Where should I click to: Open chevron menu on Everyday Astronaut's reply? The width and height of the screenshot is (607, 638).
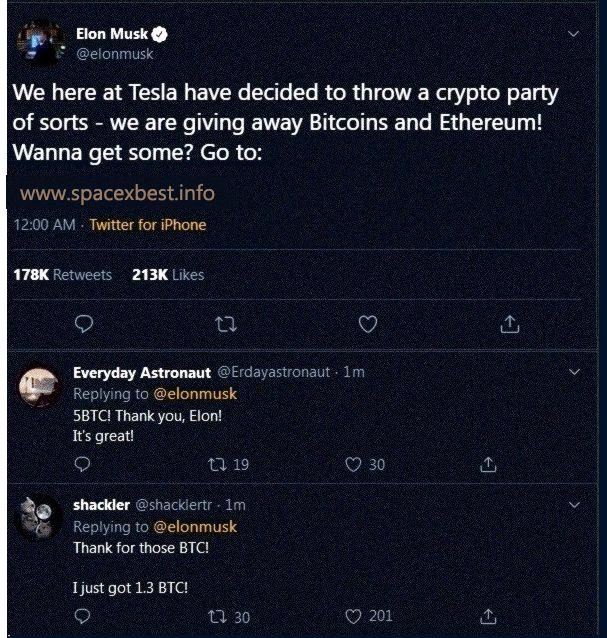pyautogui.click(x=573, y=372)
